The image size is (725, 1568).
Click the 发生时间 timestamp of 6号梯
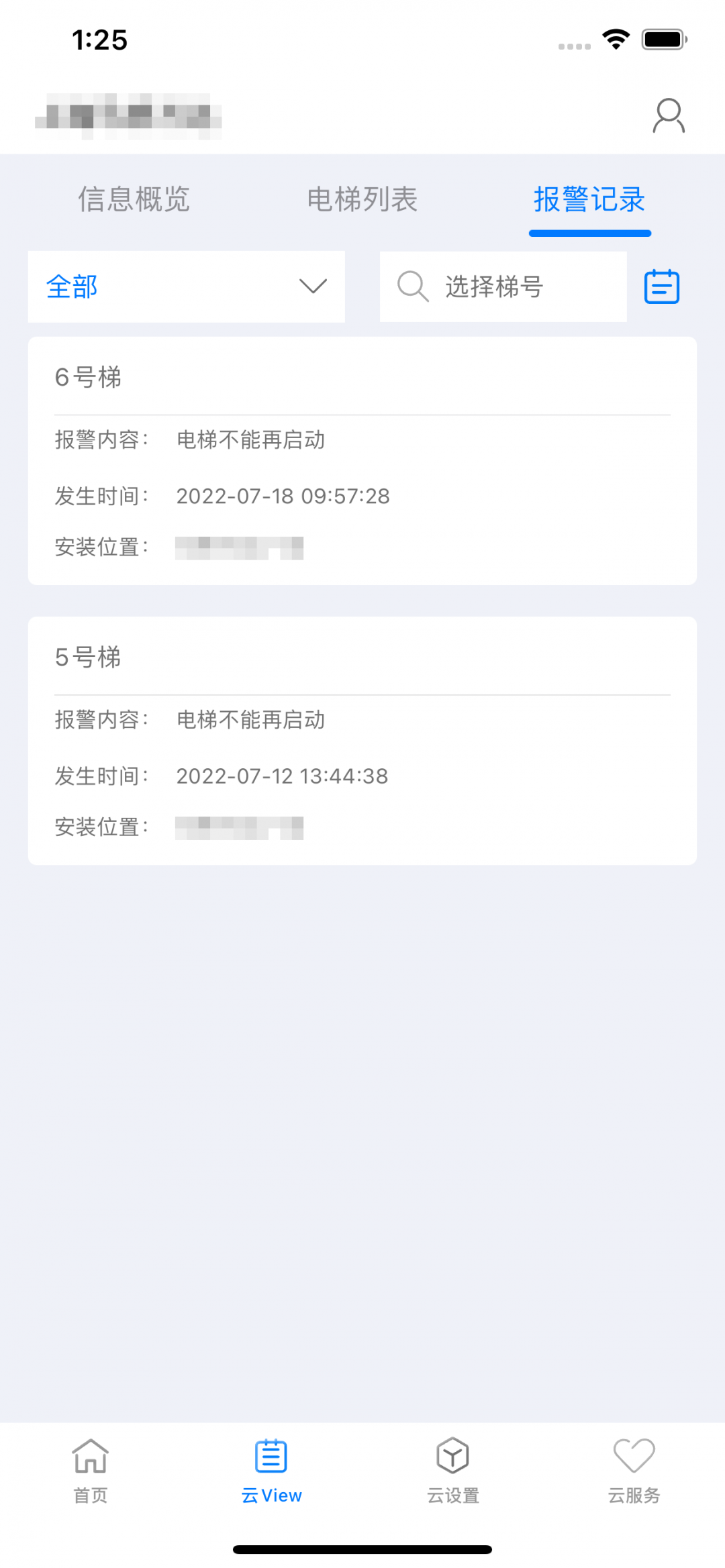pos(282,496)
